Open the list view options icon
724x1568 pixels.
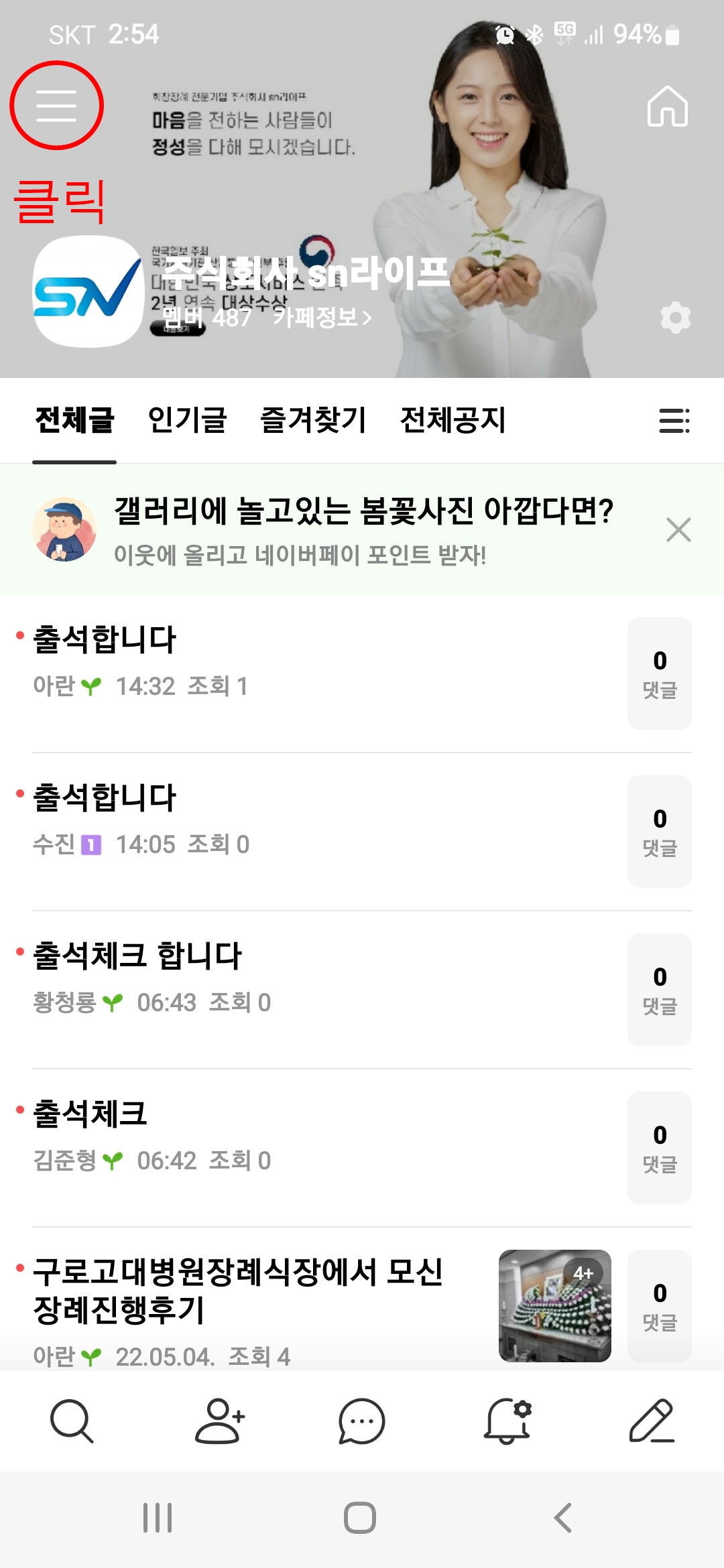tap(674, 421)
